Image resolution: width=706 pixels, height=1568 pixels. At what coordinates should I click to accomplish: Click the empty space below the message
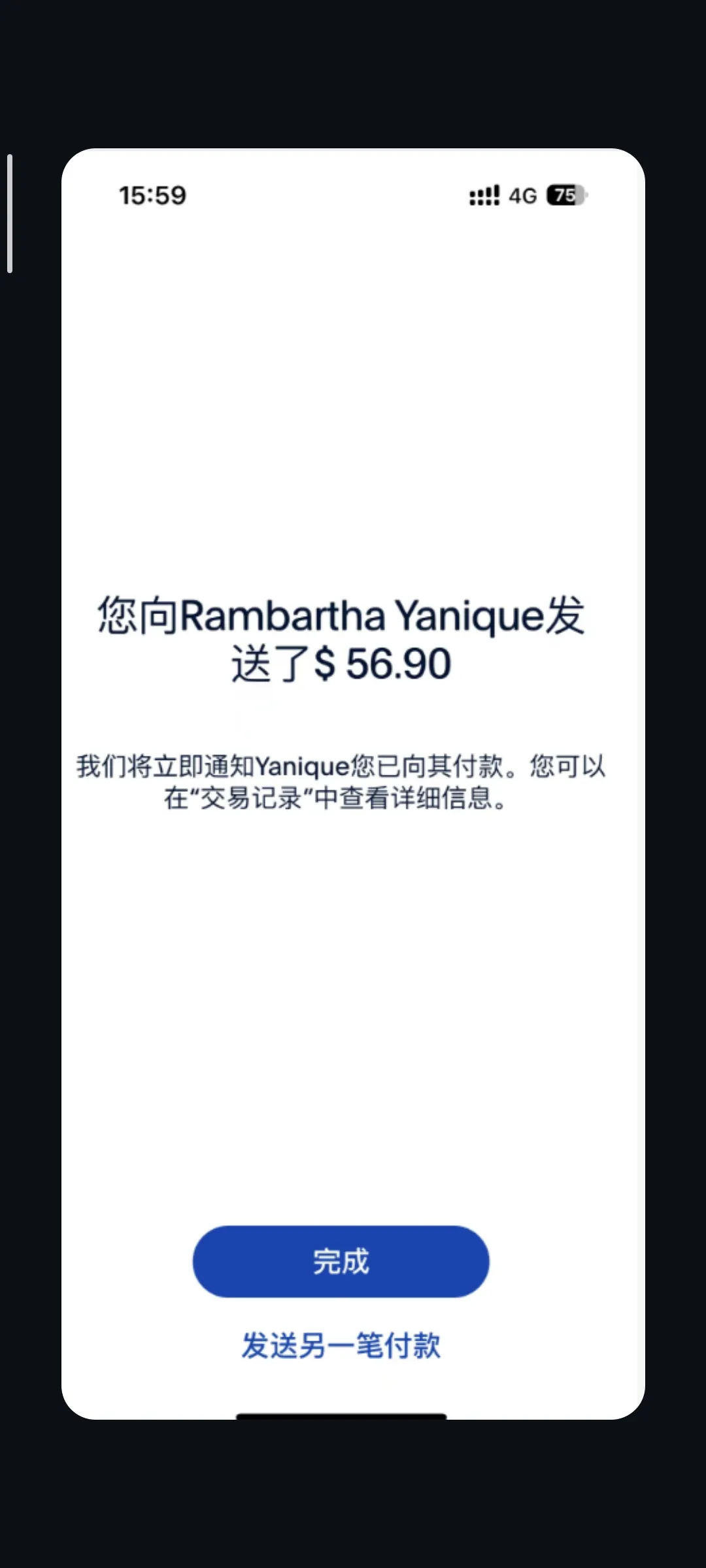pos(353,947)
